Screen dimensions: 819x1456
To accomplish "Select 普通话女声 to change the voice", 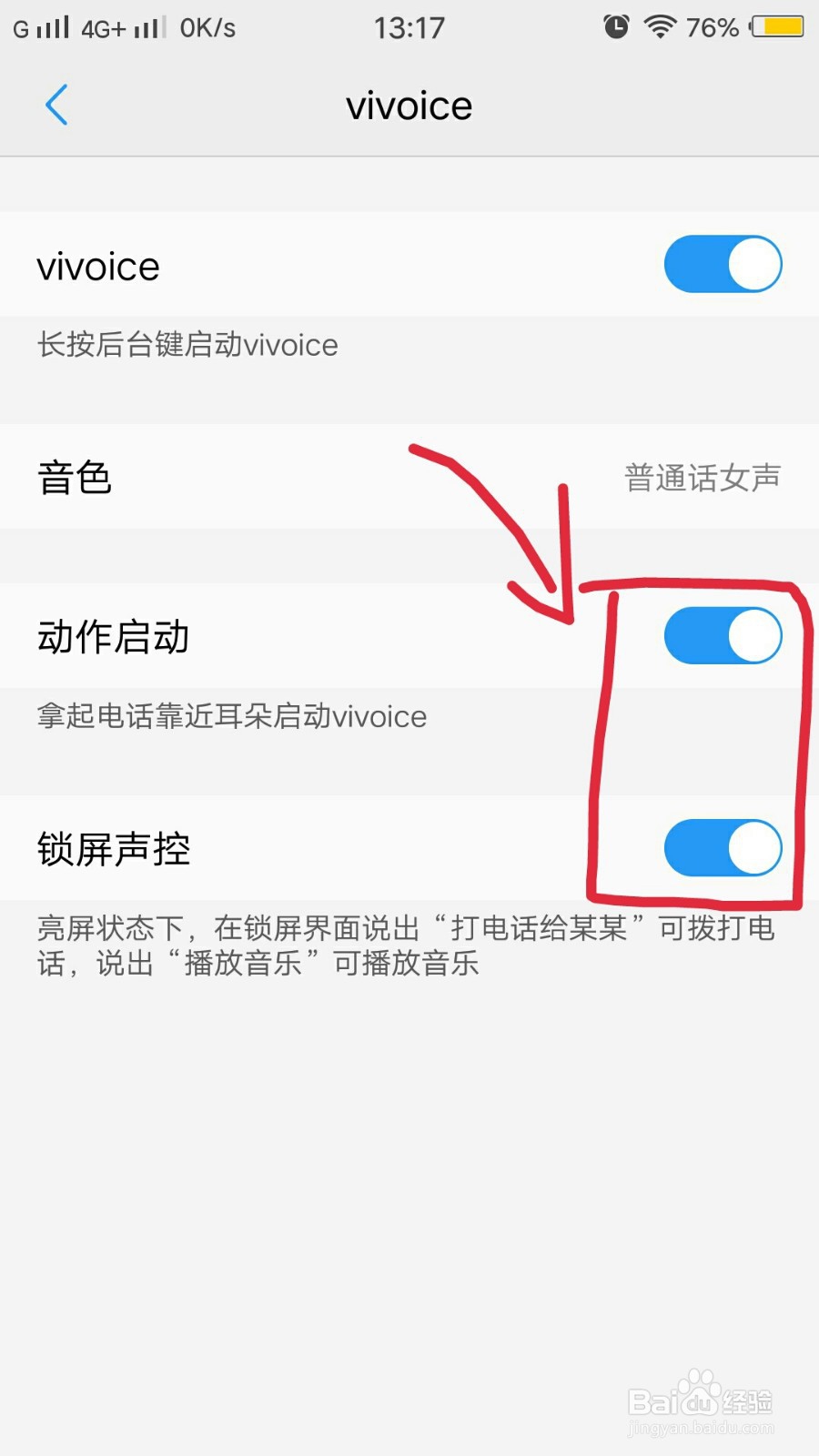I will (x=703, y=477).
